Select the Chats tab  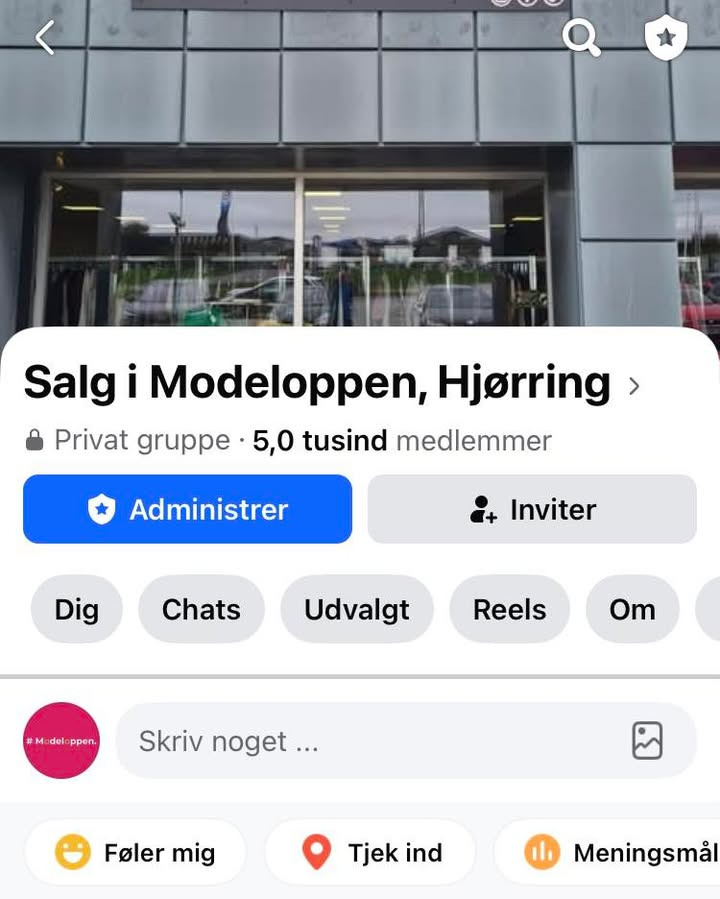pos(201,609)
